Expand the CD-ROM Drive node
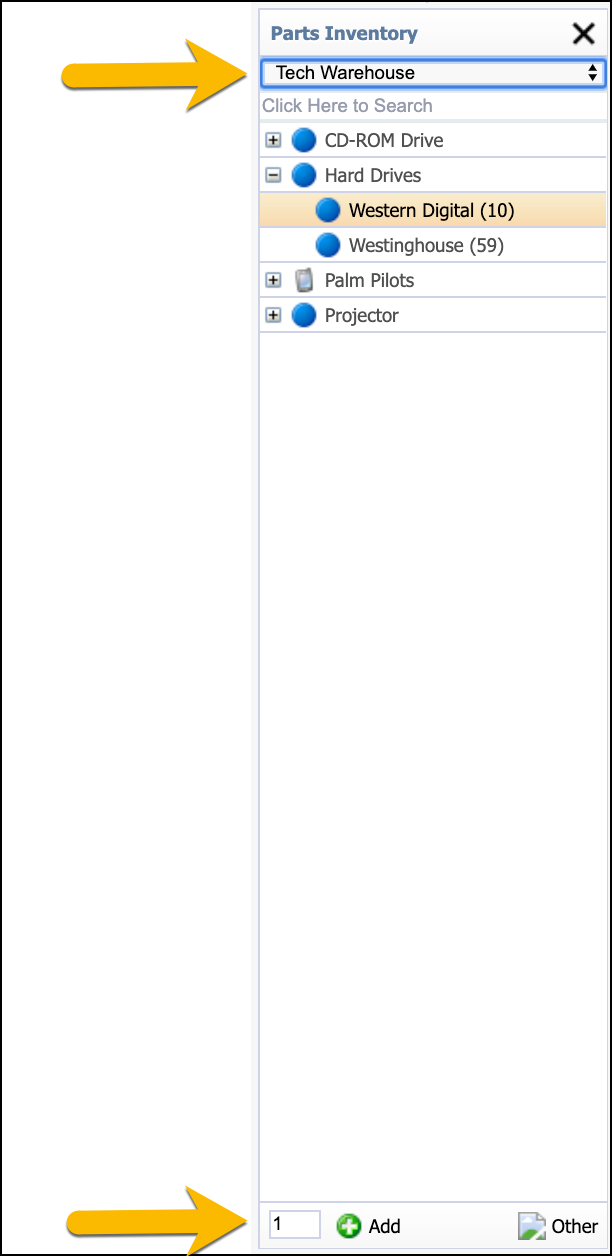Screen dimensions: 612x1256 tap(273, 140)
